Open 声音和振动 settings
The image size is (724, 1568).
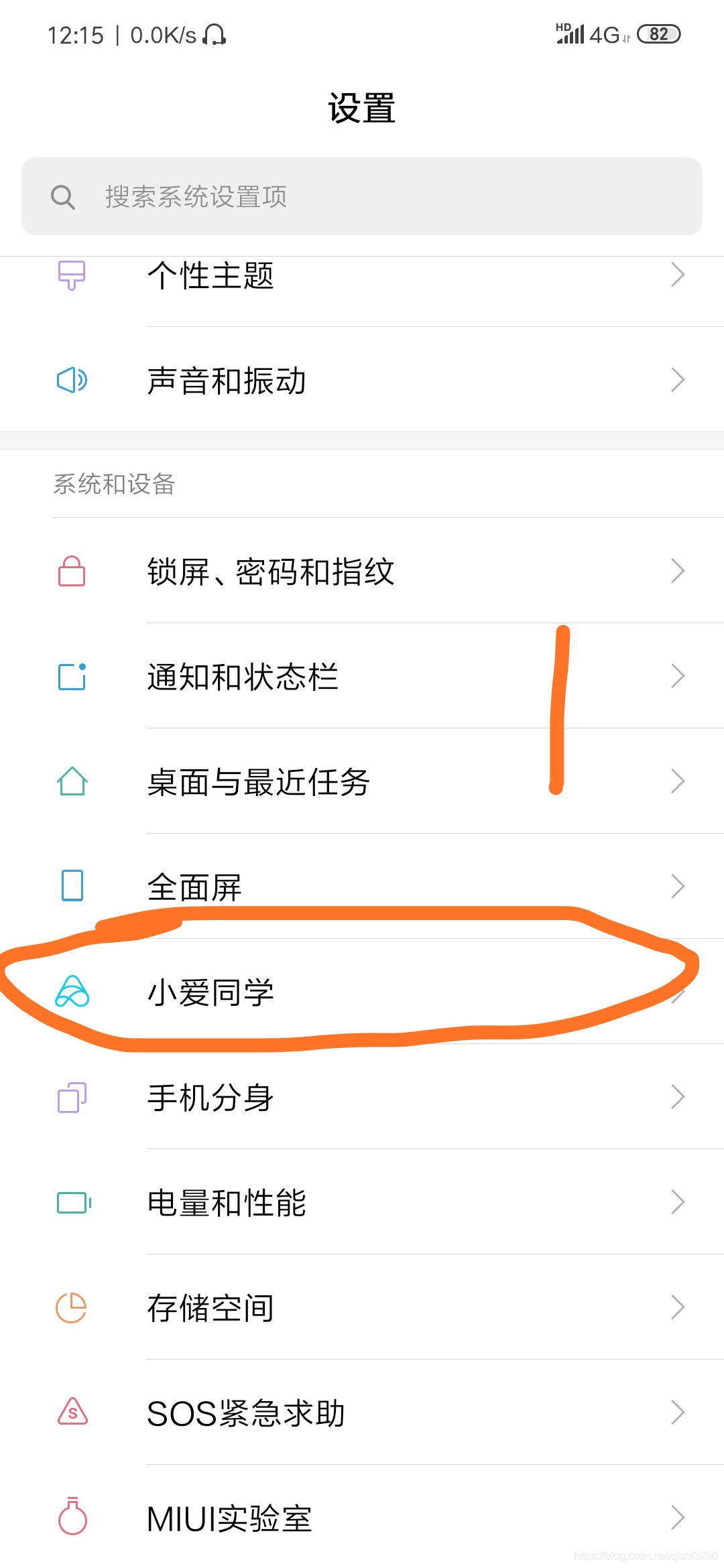362,380
